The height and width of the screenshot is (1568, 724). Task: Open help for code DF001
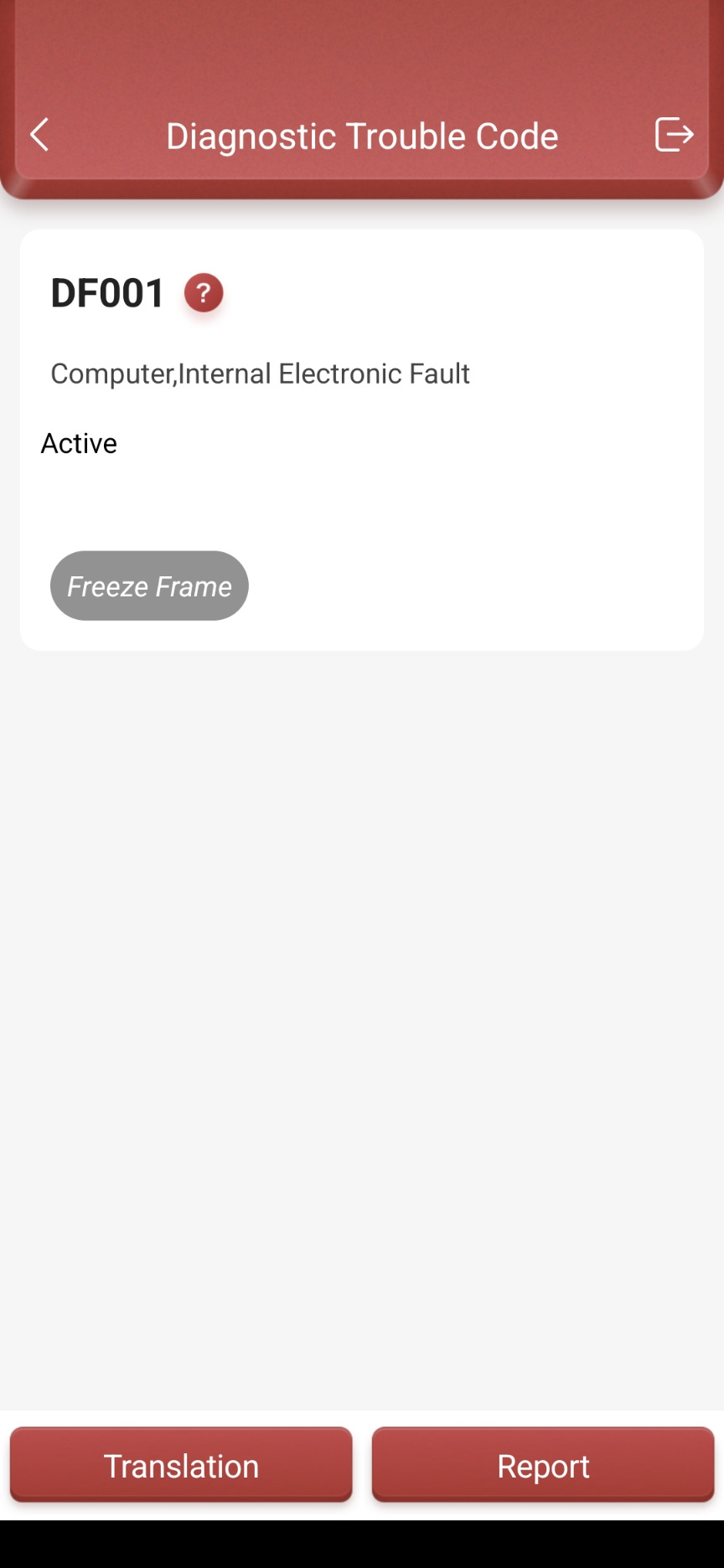pyautogui.click(x=204, y=293)
